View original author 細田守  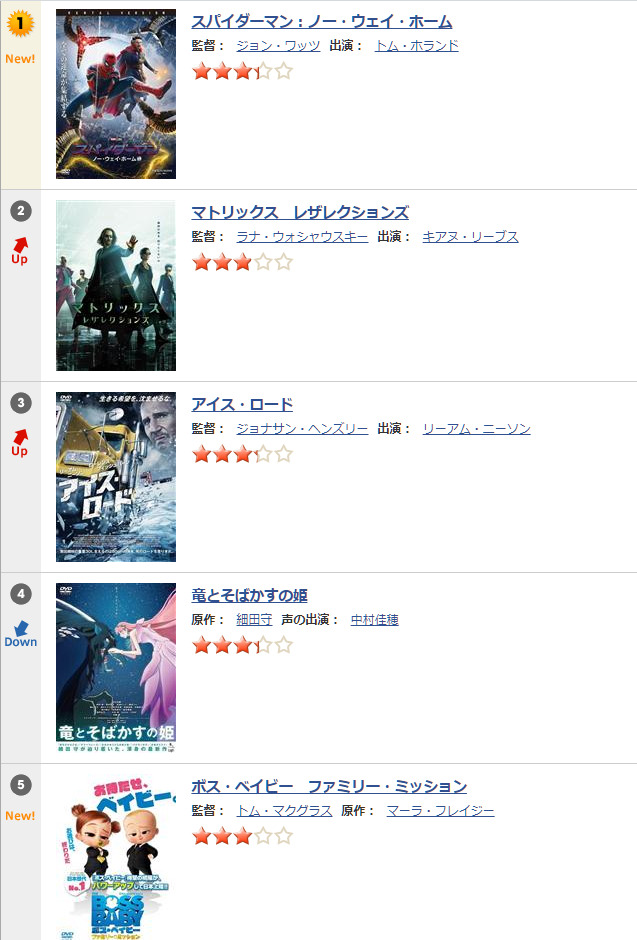click(254, 620)
